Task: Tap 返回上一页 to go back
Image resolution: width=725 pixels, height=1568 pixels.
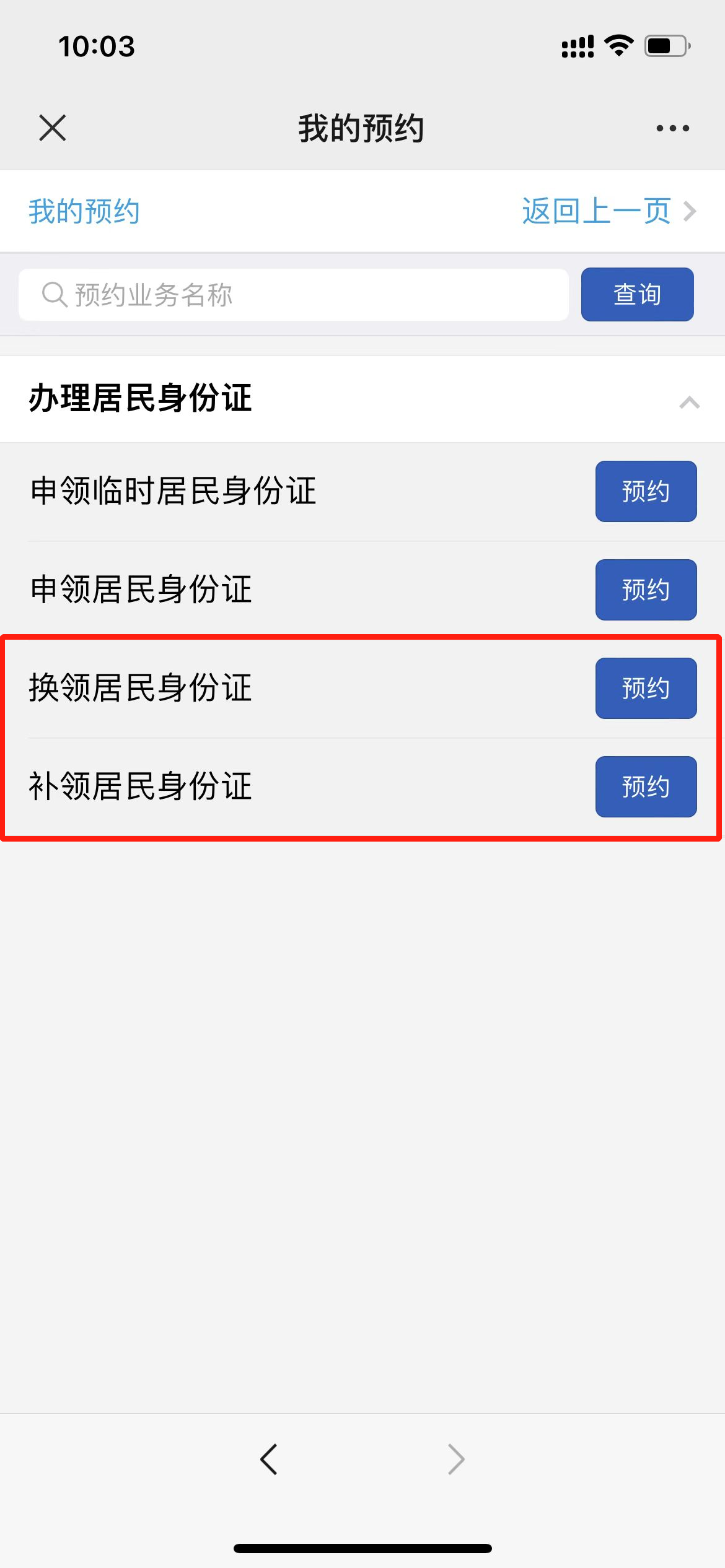Action: [608, 211]
